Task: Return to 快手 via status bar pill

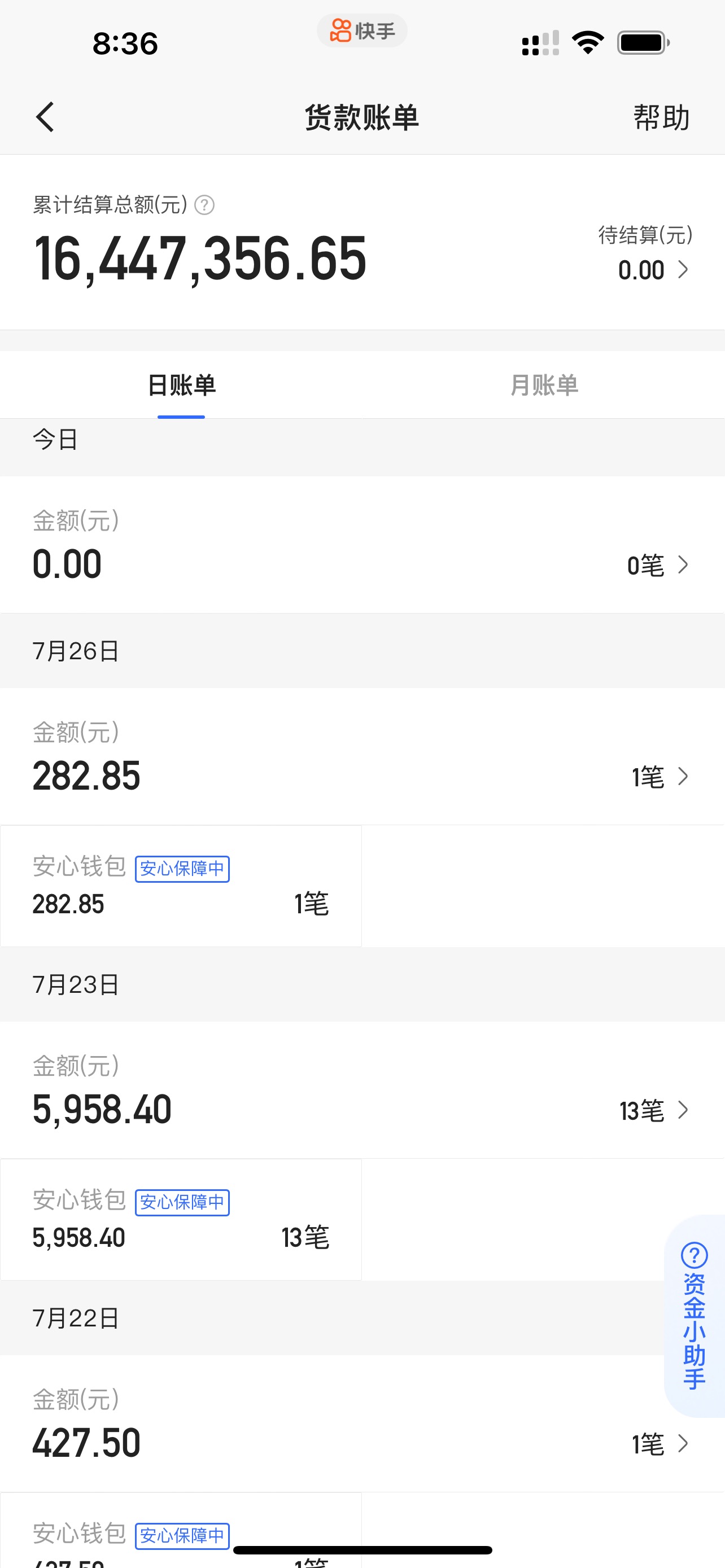Action: coord(361,30)
